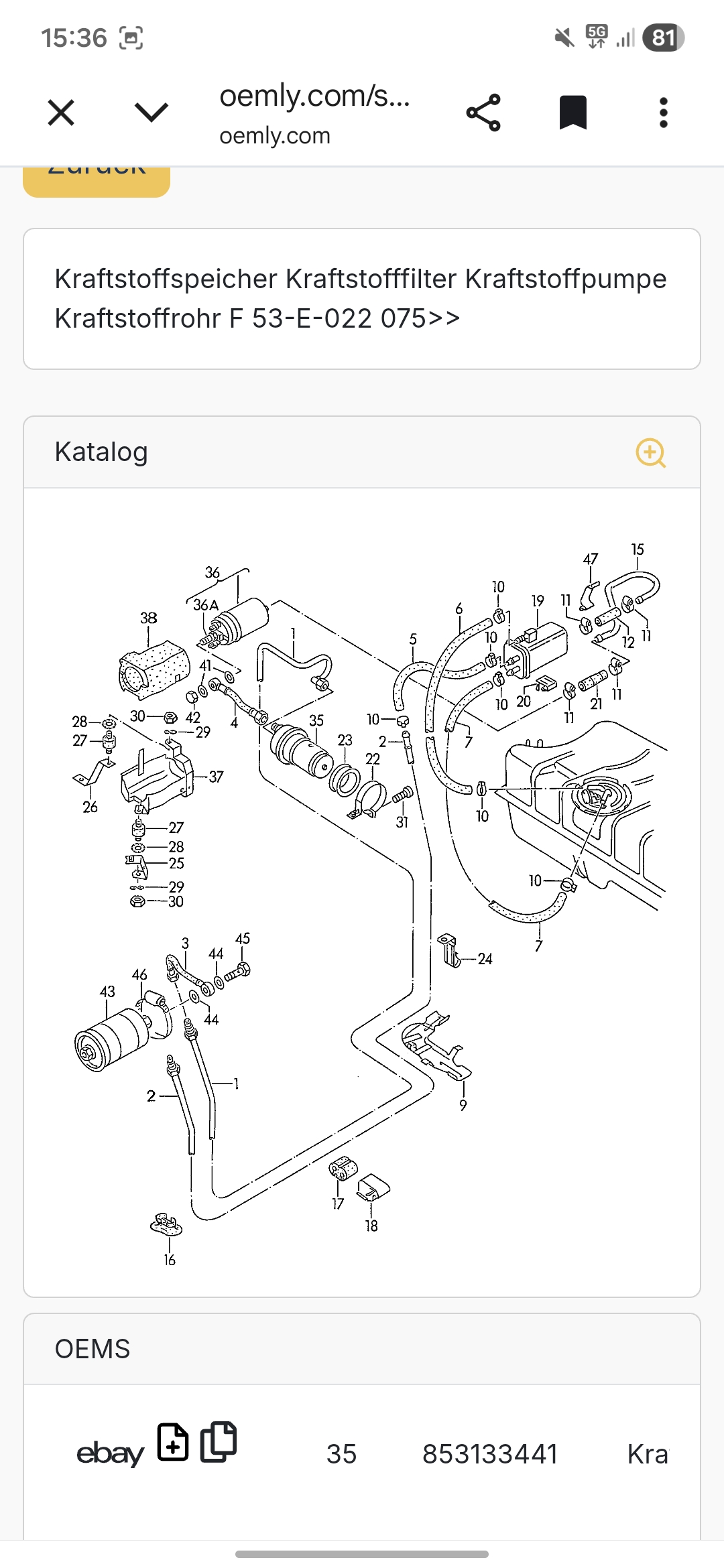
Task: Tap the yellow Zurück button
Action: tap(97, 178)
